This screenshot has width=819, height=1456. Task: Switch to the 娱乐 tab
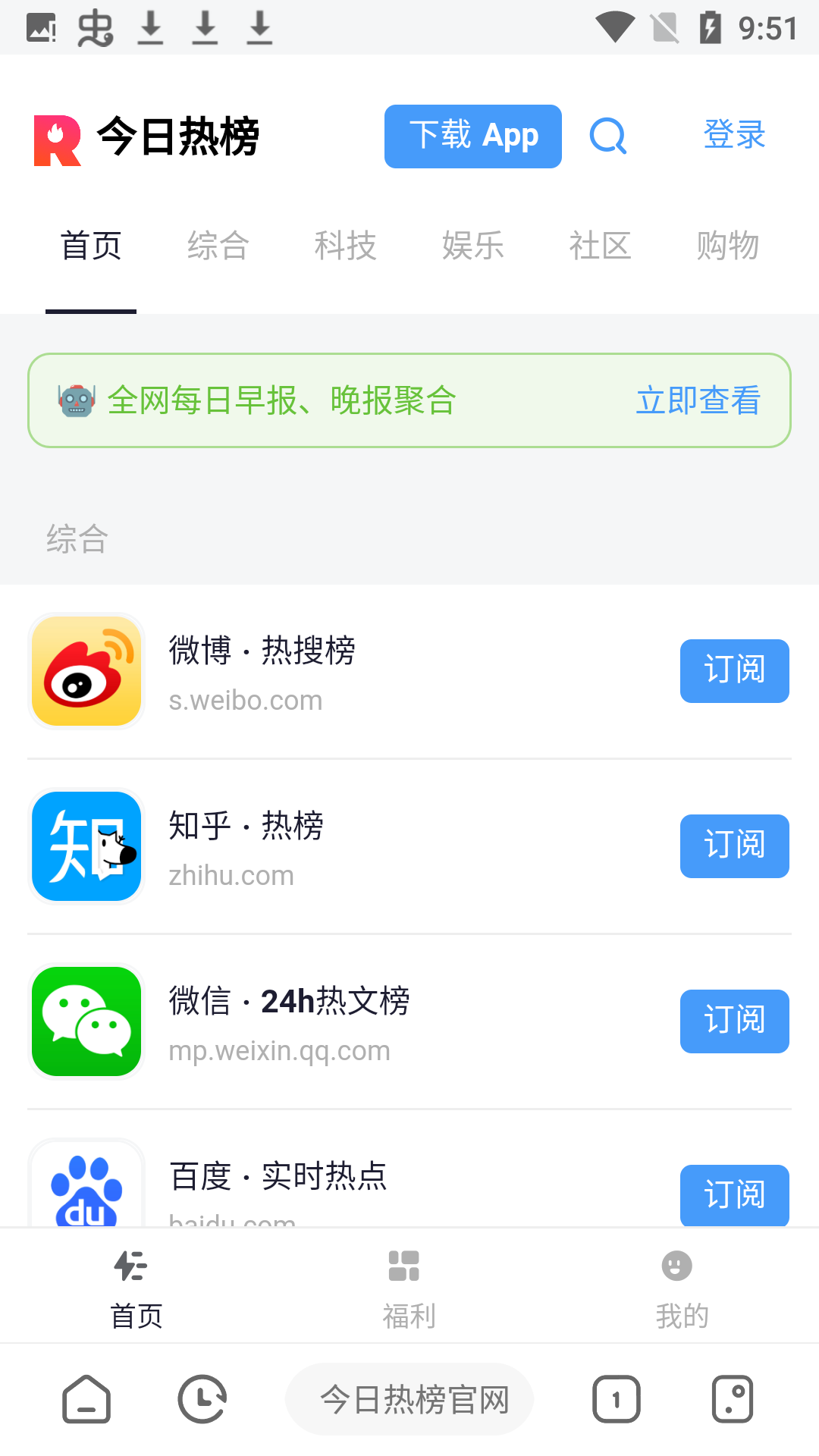pyautogui.click(x=472, y=245)
